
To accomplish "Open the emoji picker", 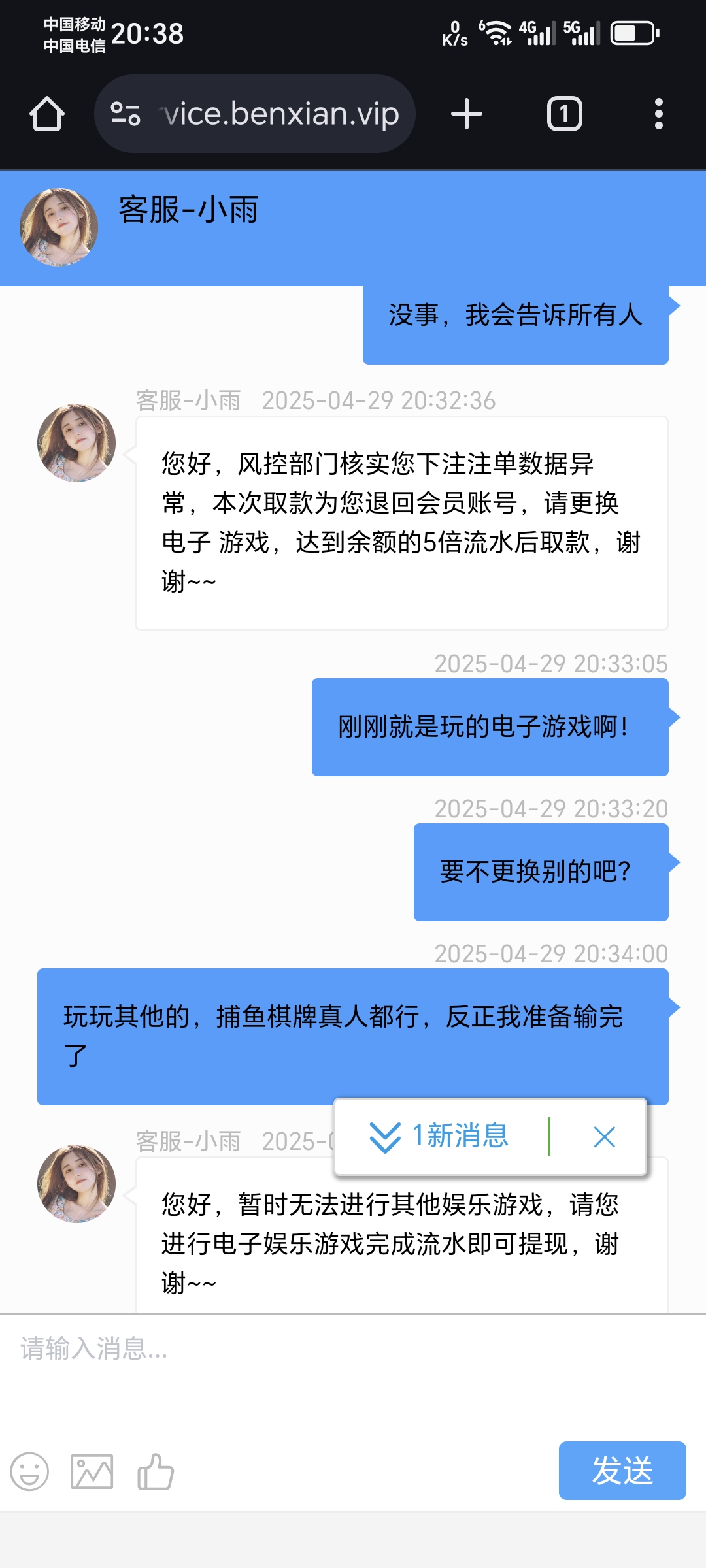I will coord(29,1471).
